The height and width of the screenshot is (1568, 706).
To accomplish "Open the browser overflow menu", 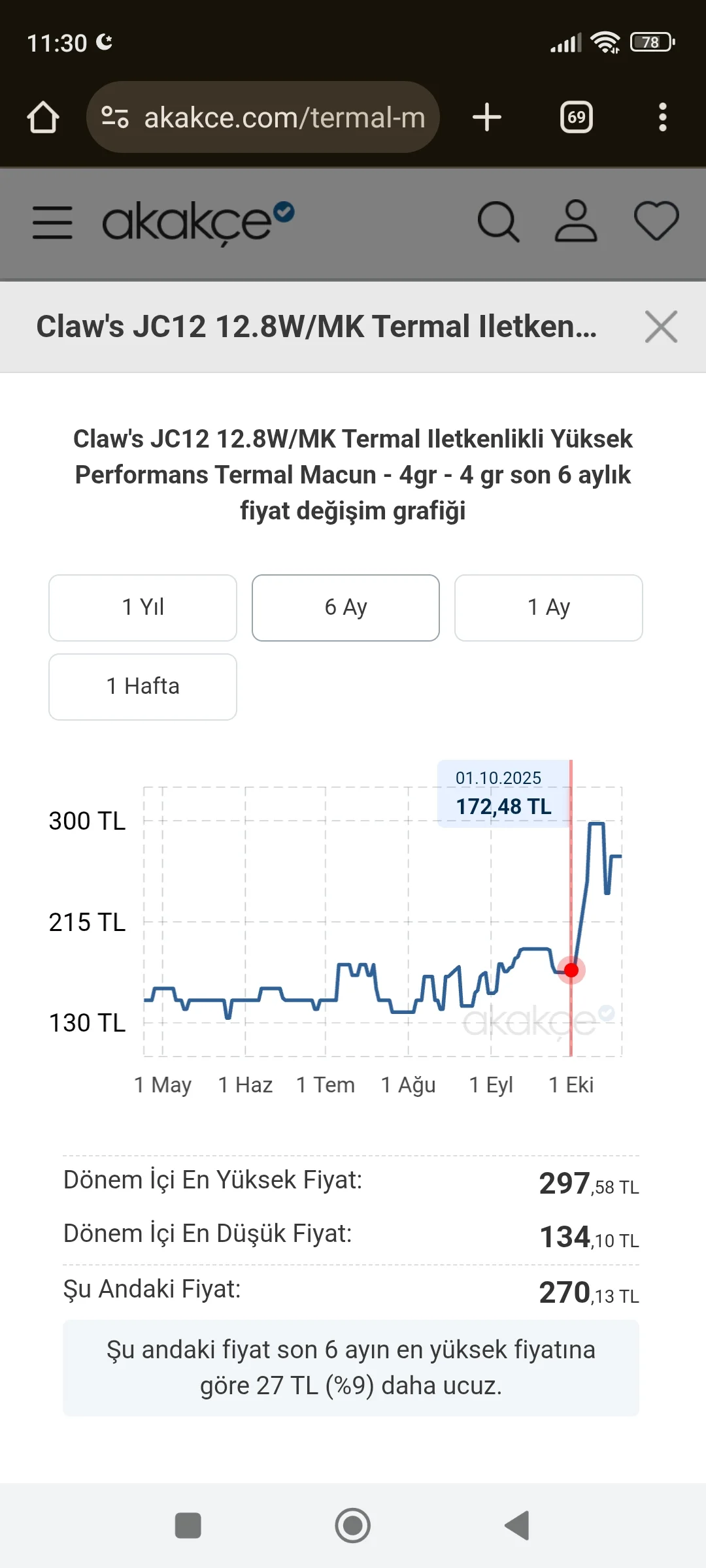I will point(662,118).
